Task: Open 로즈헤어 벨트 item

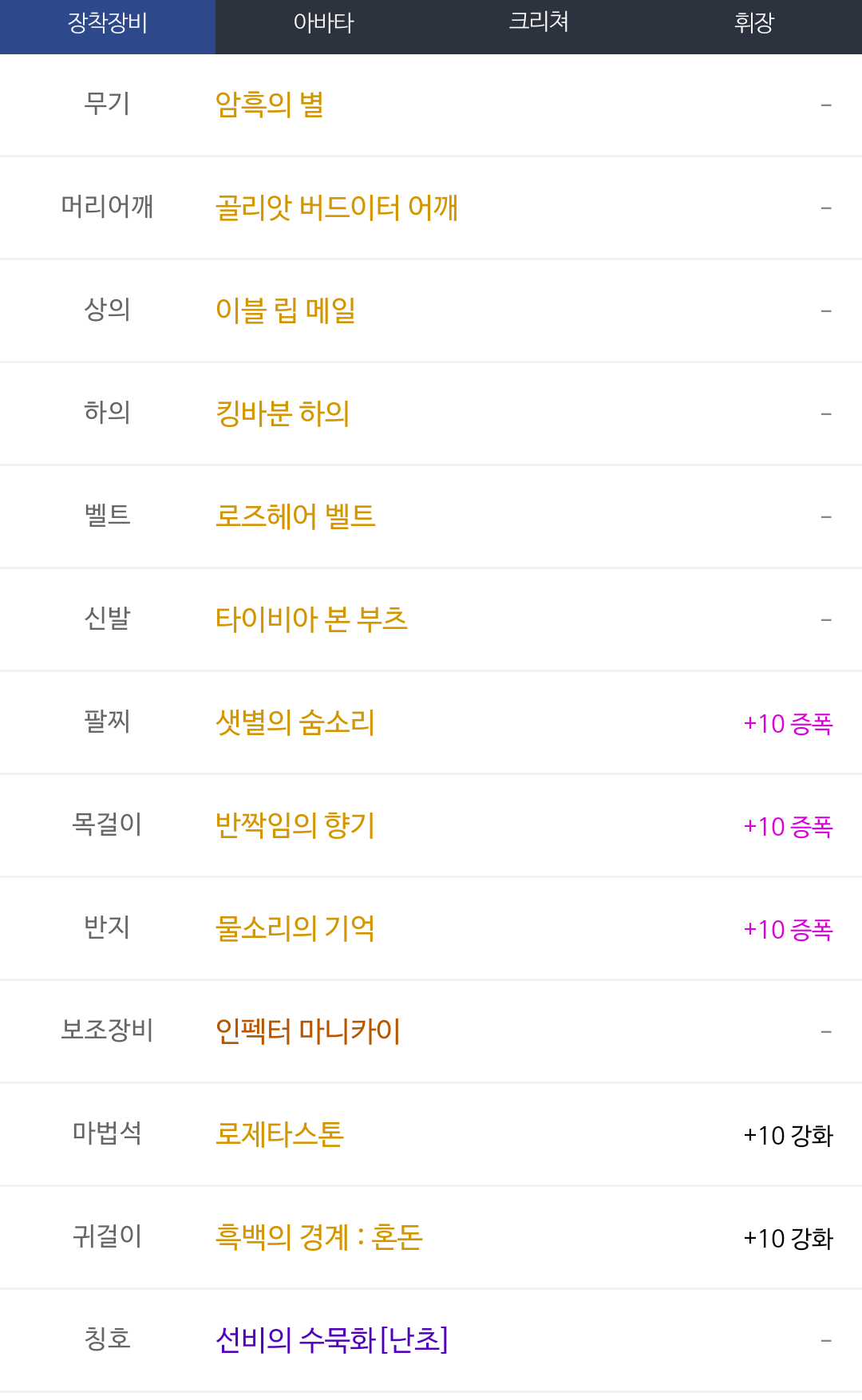Action: 295,516
